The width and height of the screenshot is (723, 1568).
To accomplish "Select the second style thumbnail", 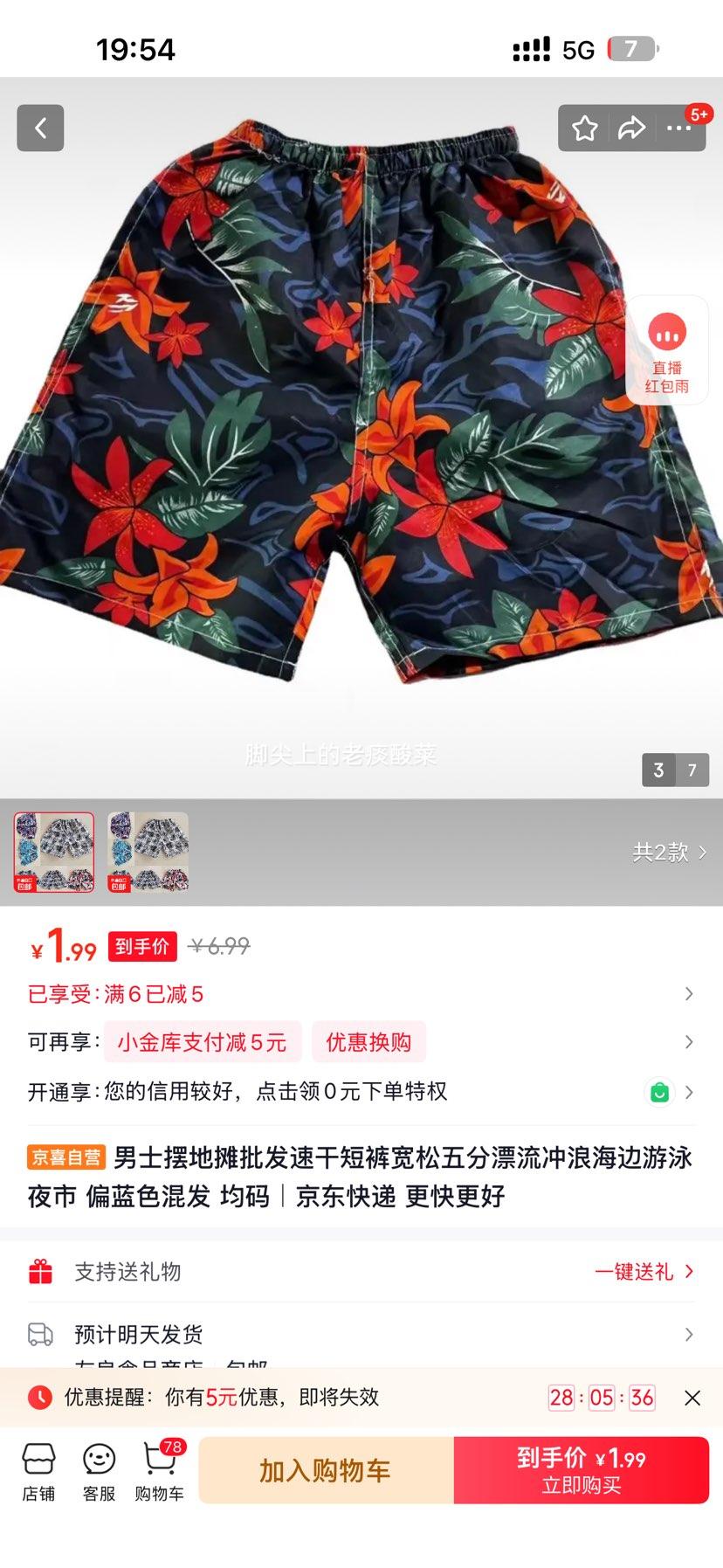I will (x=148, y=852).
